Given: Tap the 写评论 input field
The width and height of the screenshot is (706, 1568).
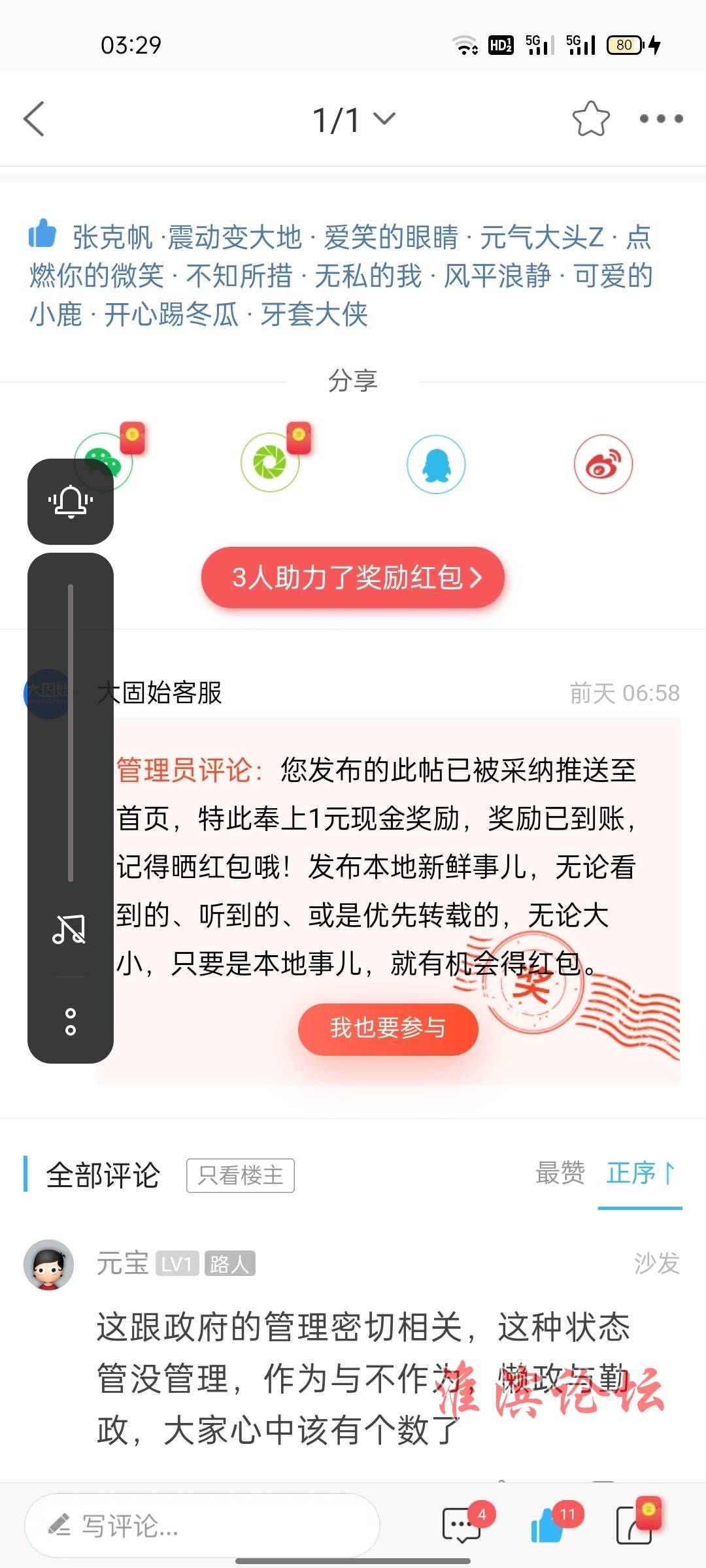Looking at the screenshot, I should click(x=203, y=1526).
